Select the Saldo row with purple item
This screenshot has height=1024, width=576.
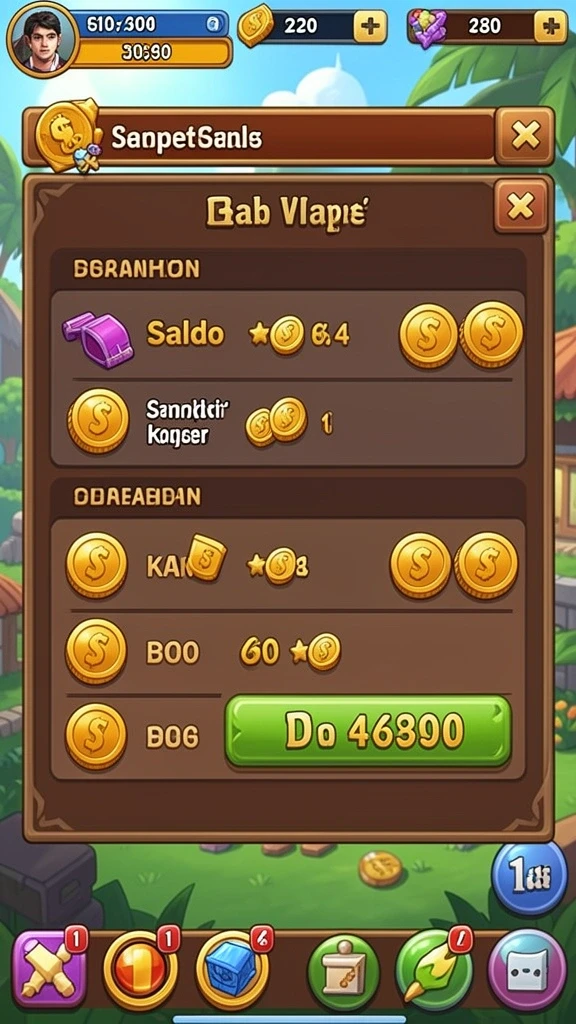point(287,334)
